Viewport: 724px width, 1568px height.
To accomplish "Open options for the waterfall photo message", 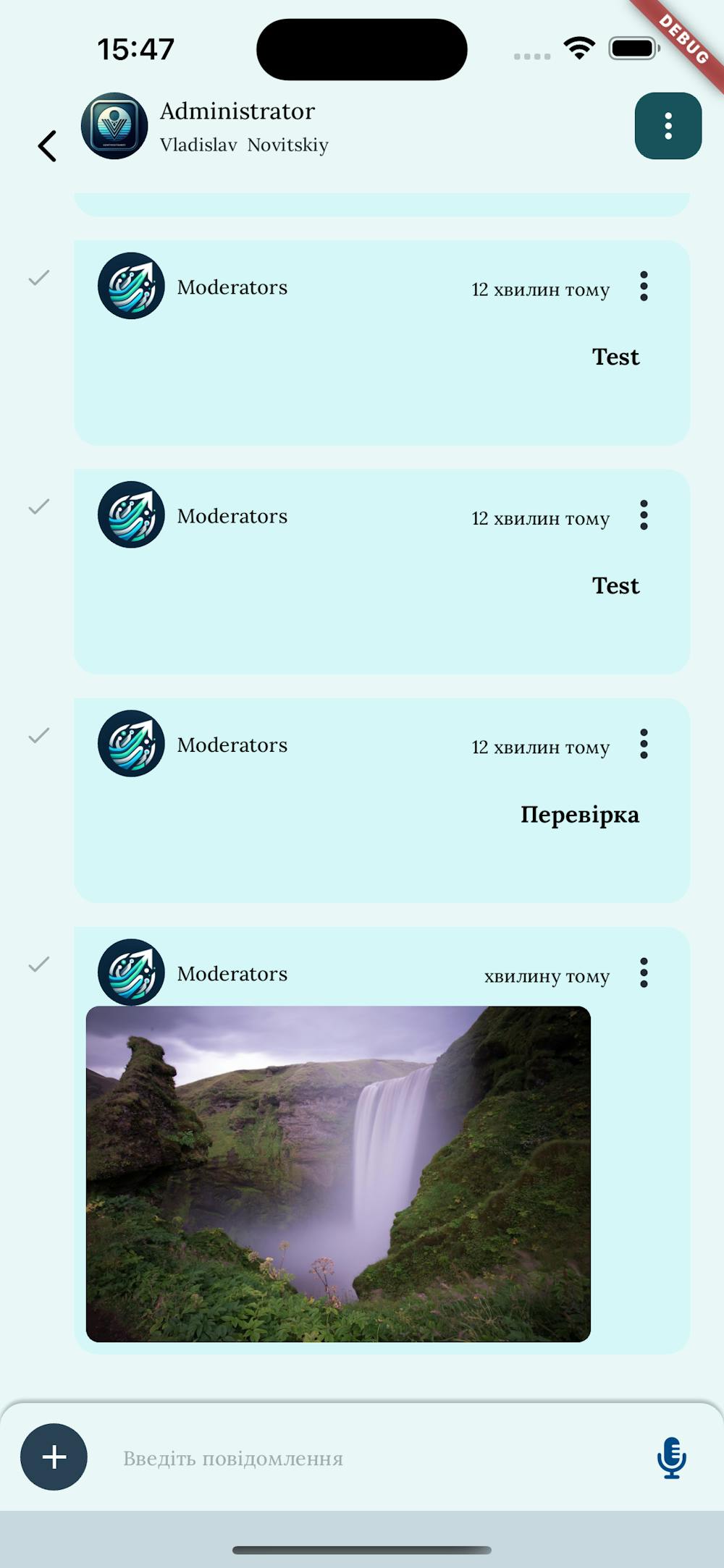I will coord(644,973).
